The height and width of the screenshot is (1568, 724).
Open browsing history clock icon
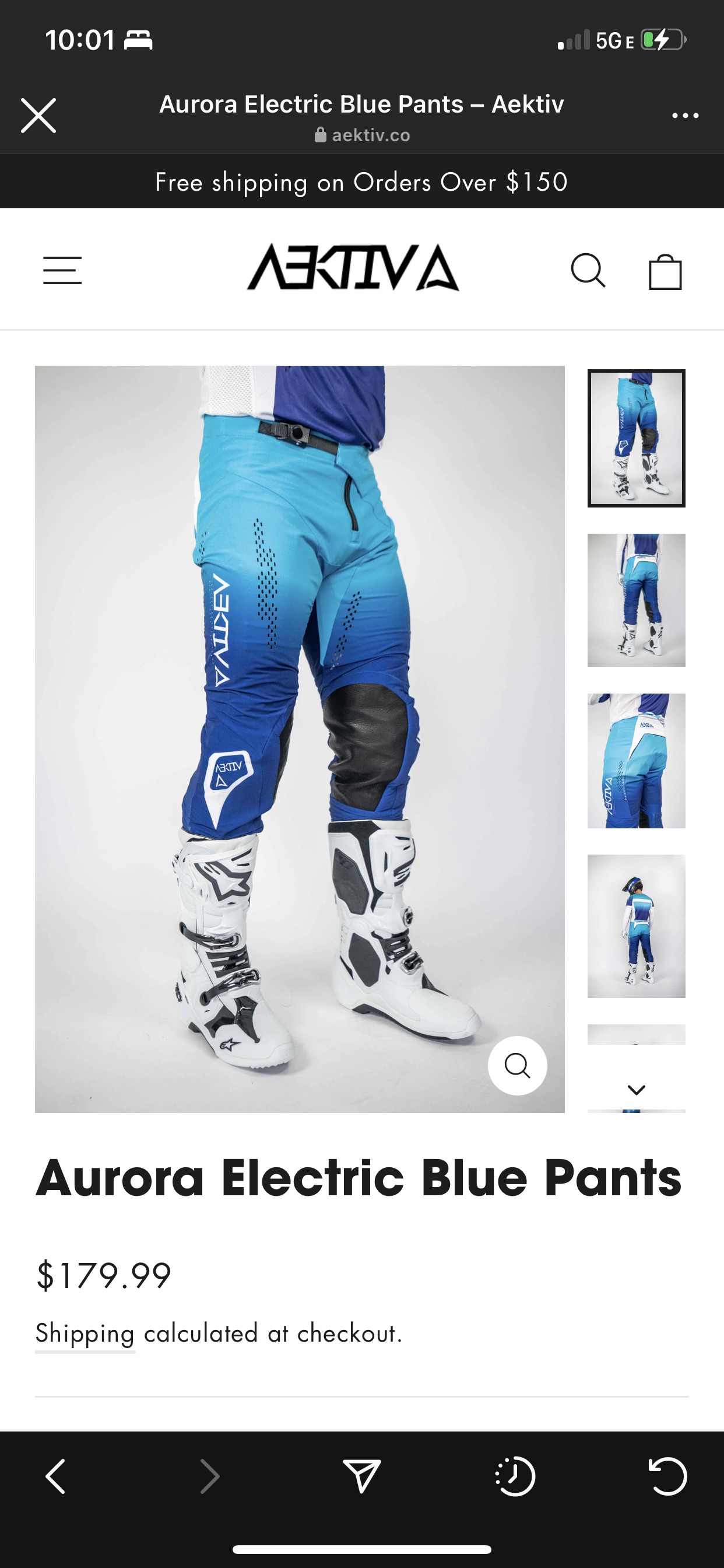515,1476
